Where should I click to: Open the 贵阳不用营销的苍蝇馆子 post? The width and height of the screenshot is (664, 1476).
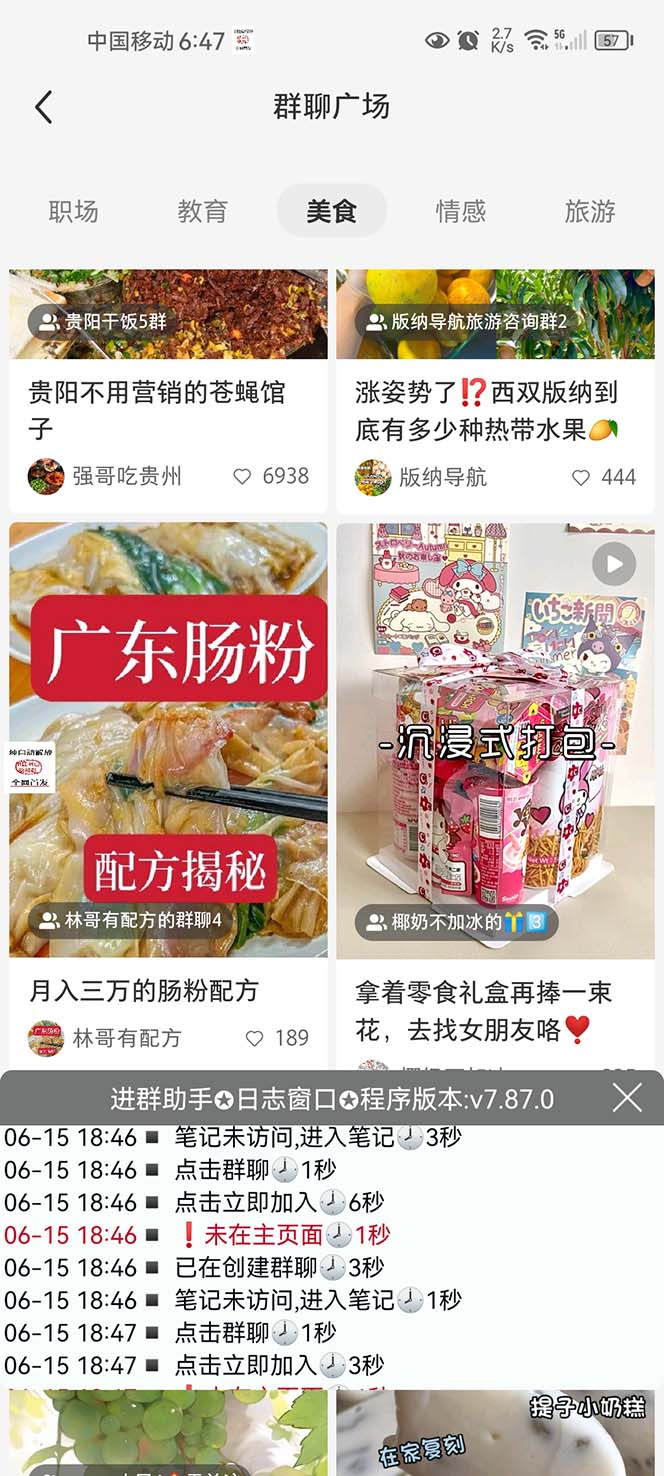click(157, 409)
